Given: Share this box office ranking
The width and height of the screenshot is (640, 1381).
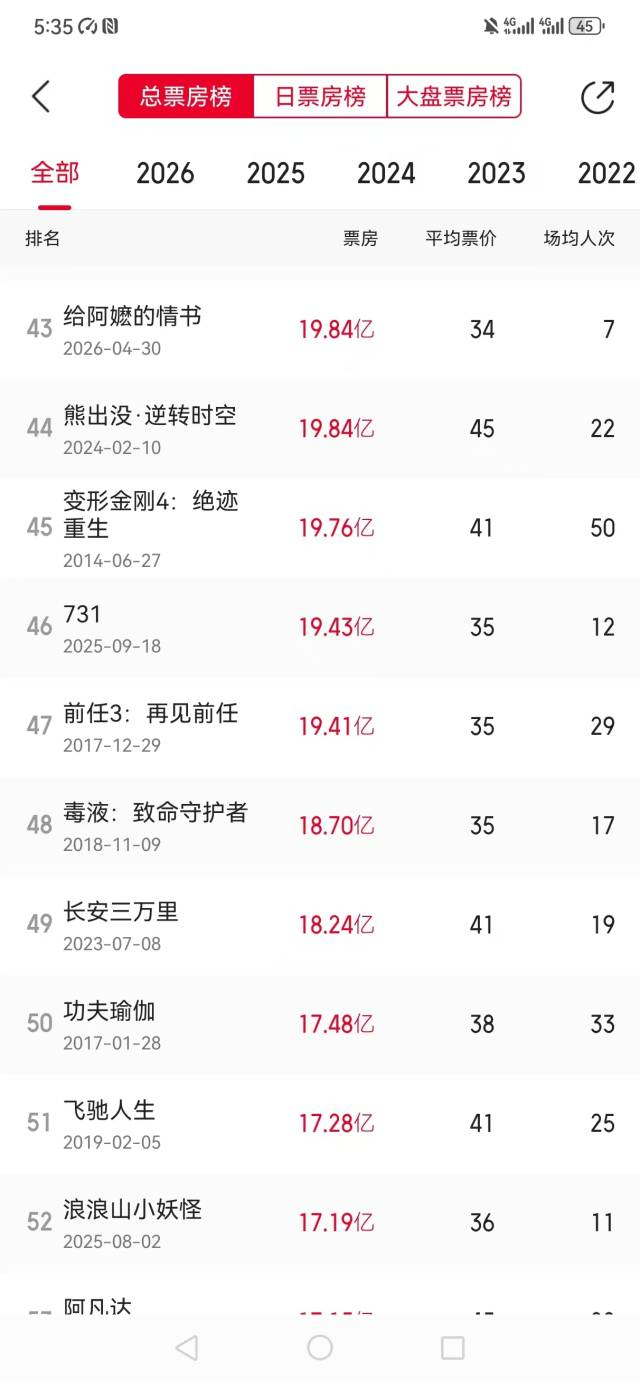Looking at the screenshot, I should pos(597,97).
